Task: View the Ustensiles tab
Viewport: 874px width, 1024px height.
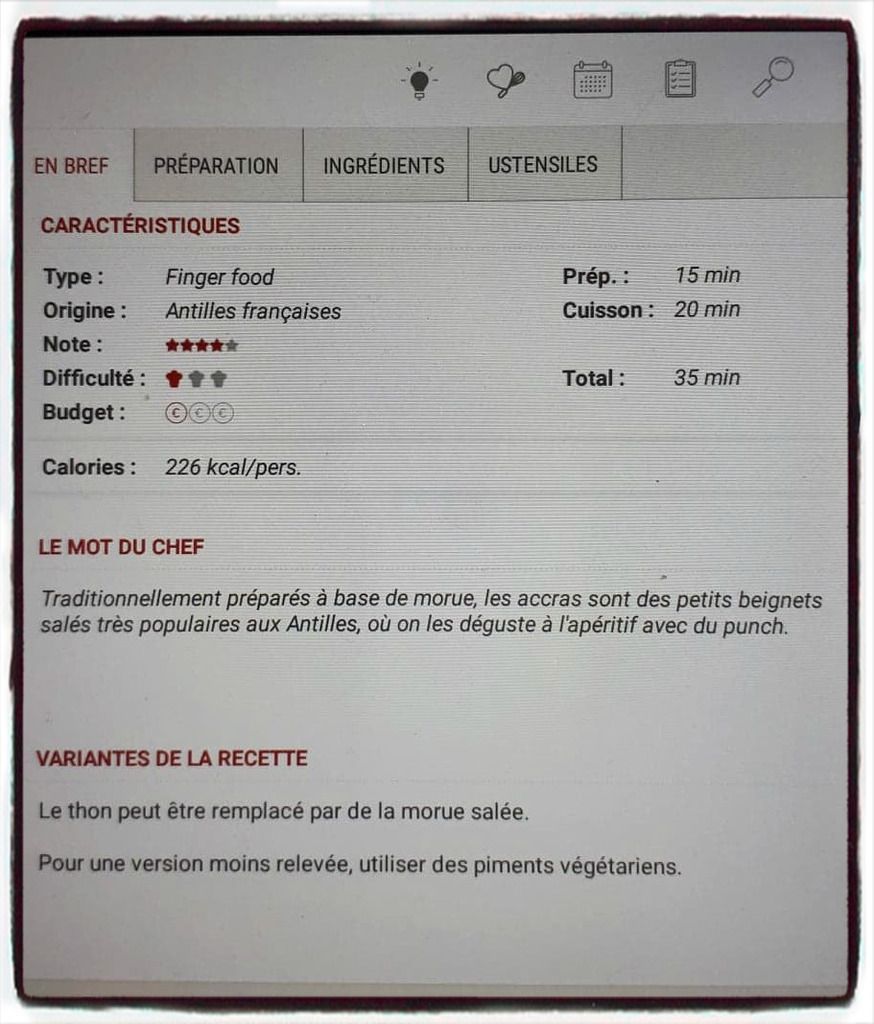Action: click(543, 165)
